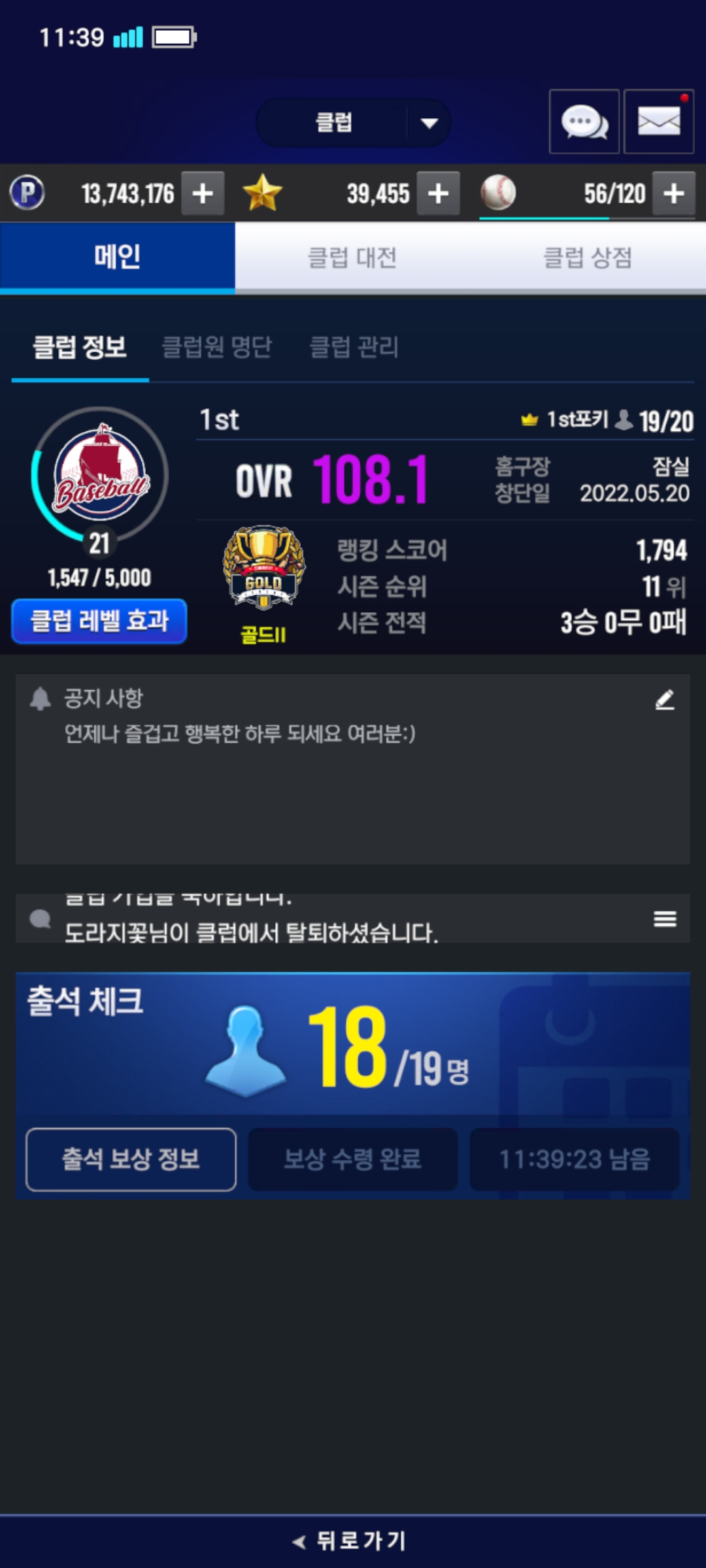Screen dimensions: 706x1568
Task: Select the 클럽 정보 sub-tab
Action: (x=80, y=347)
